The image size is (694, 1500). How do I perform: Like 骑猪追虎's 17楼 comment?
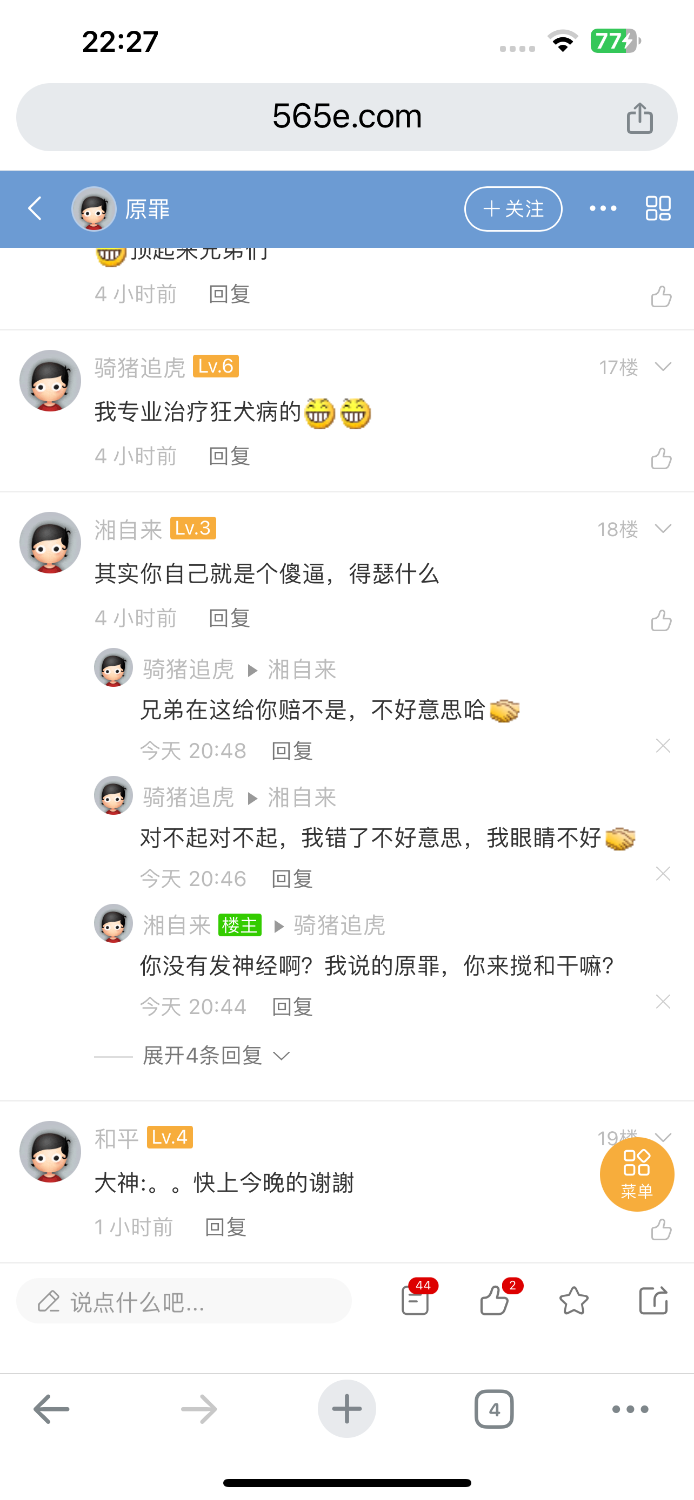coord(661,459)
